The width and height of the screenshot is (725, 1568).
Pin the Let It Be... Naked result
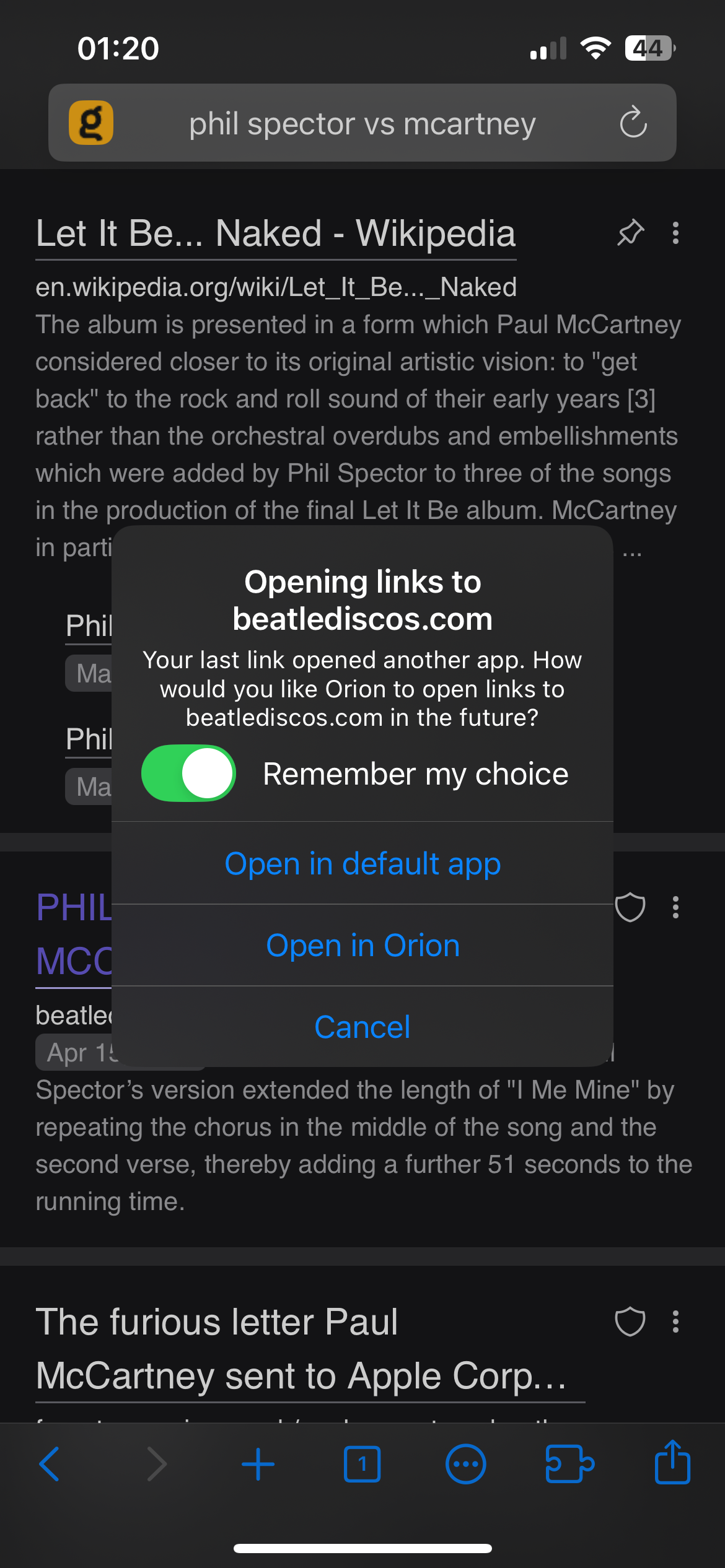point(631,233)
